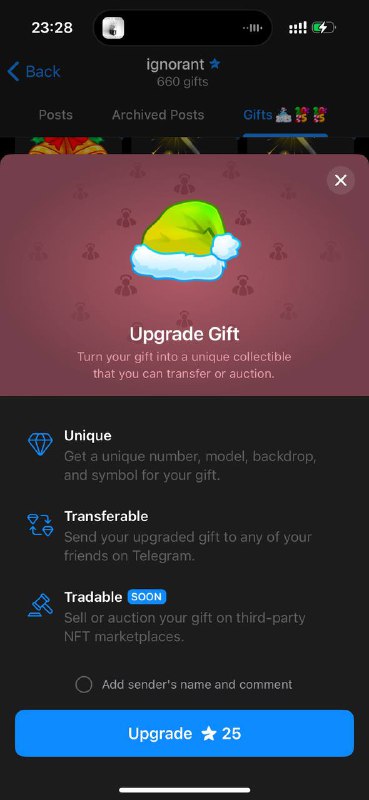Go Back from the profile
Screen dimensions: 369x800
[34, 71]
